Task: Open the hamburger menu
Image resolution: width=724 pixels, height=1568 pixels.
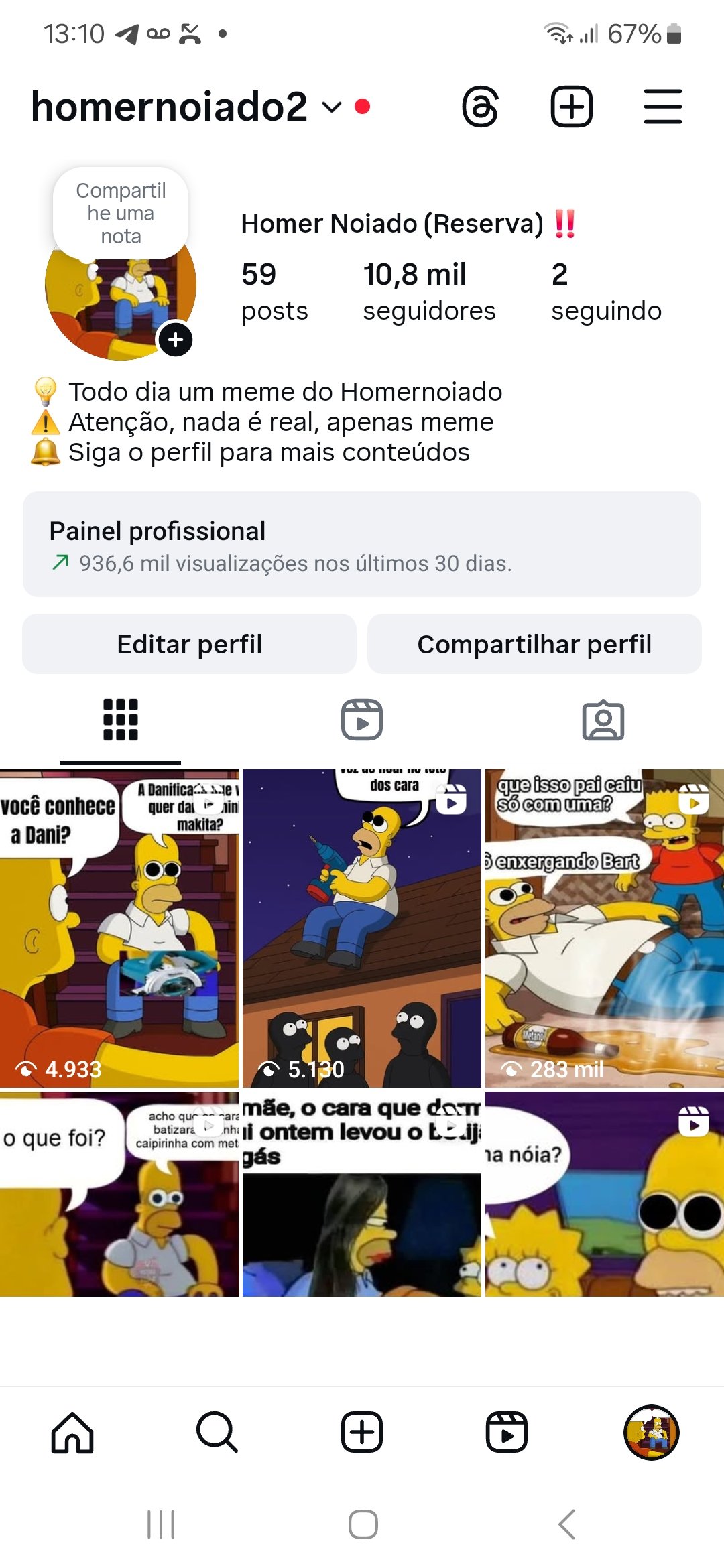Action: [x=662, y=107]
